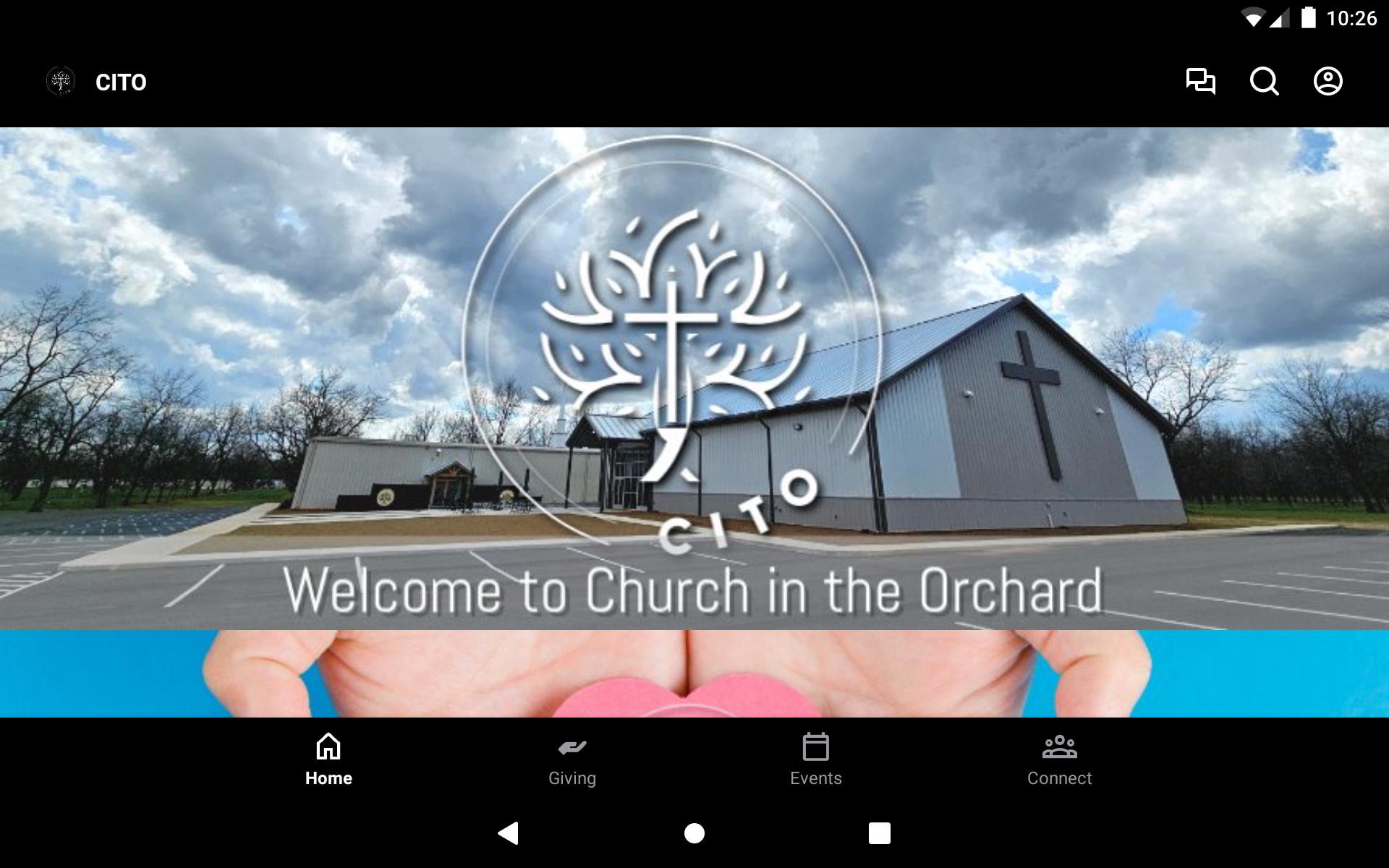Open the heart-in-hands banner card
Image resolution: width=1389 pixels, height=868 pixels.
pos(694,674)
